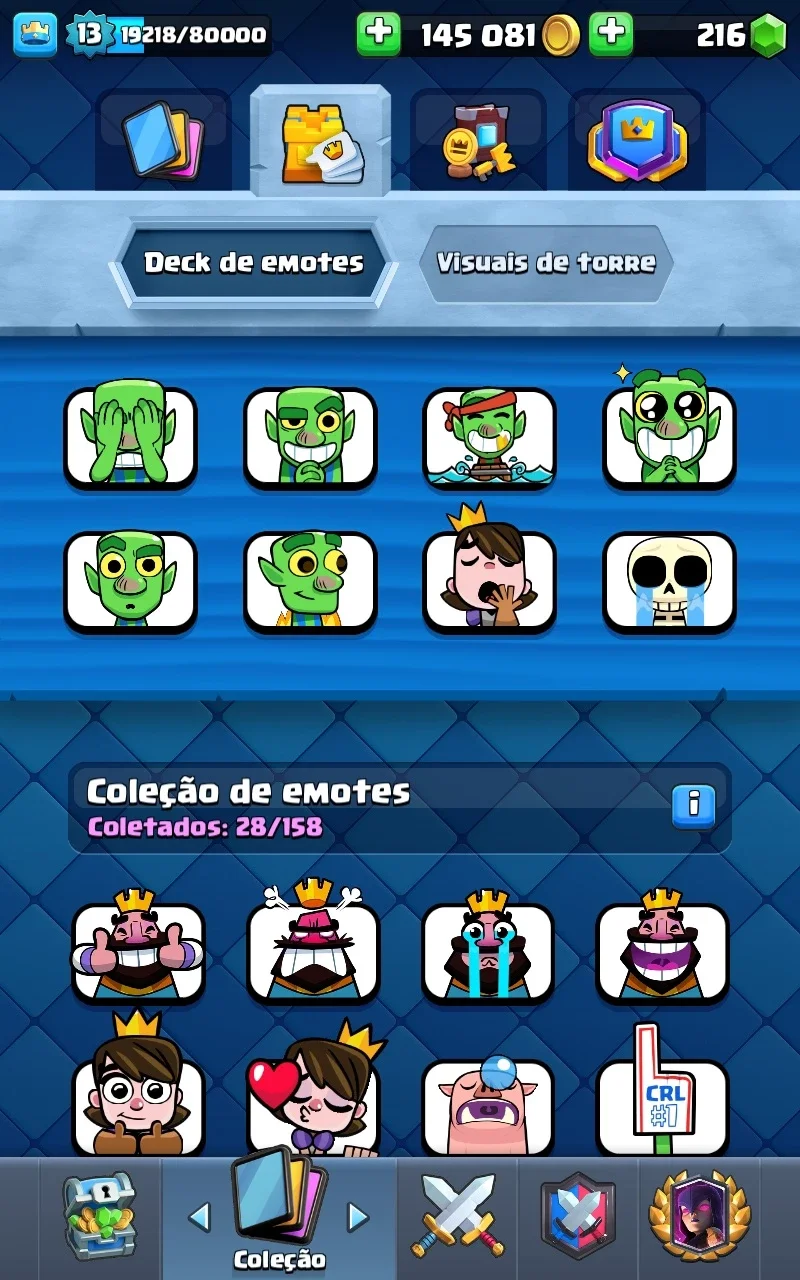
Task: Select the yawning princess emote in deck
Action: point(489,575)
